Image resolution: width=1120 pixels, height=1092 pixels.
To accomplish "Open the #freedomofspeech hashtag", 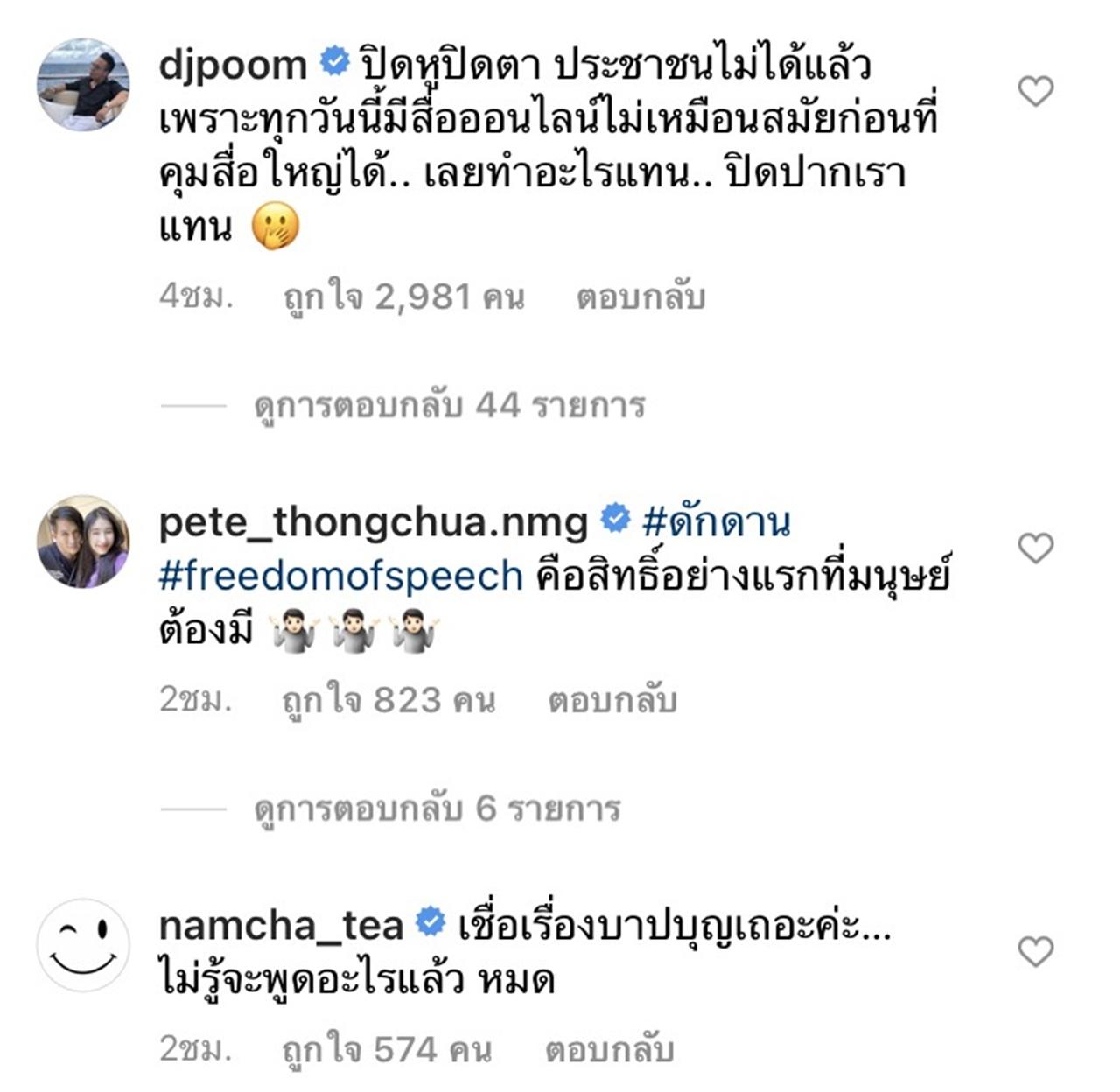I will [x=340, y=577].
